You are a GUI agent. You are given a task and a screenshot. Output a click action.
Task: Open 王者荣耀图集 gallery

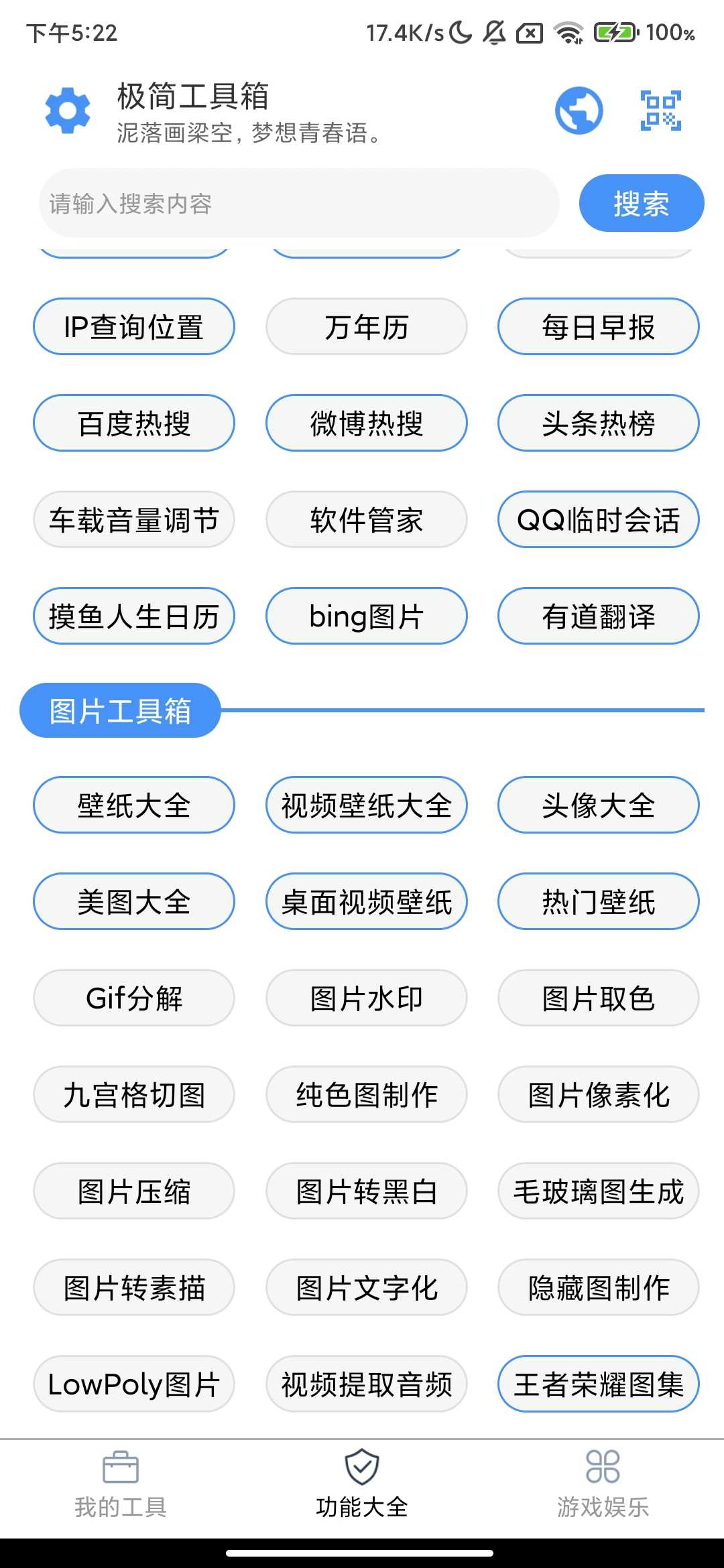pyautogui.click(x=598, y=1384)
